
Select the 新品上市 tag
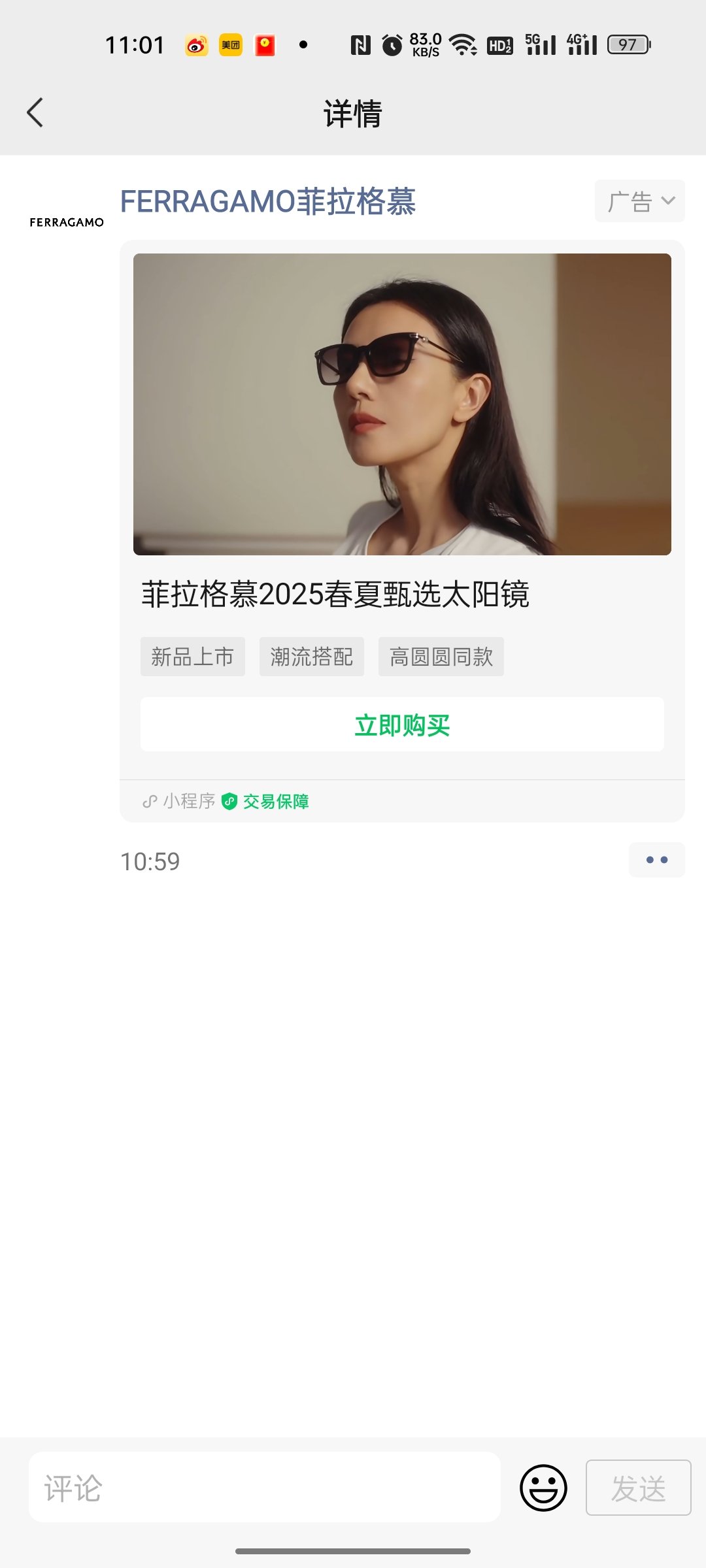pyautogui.click(x=193, y=657)
